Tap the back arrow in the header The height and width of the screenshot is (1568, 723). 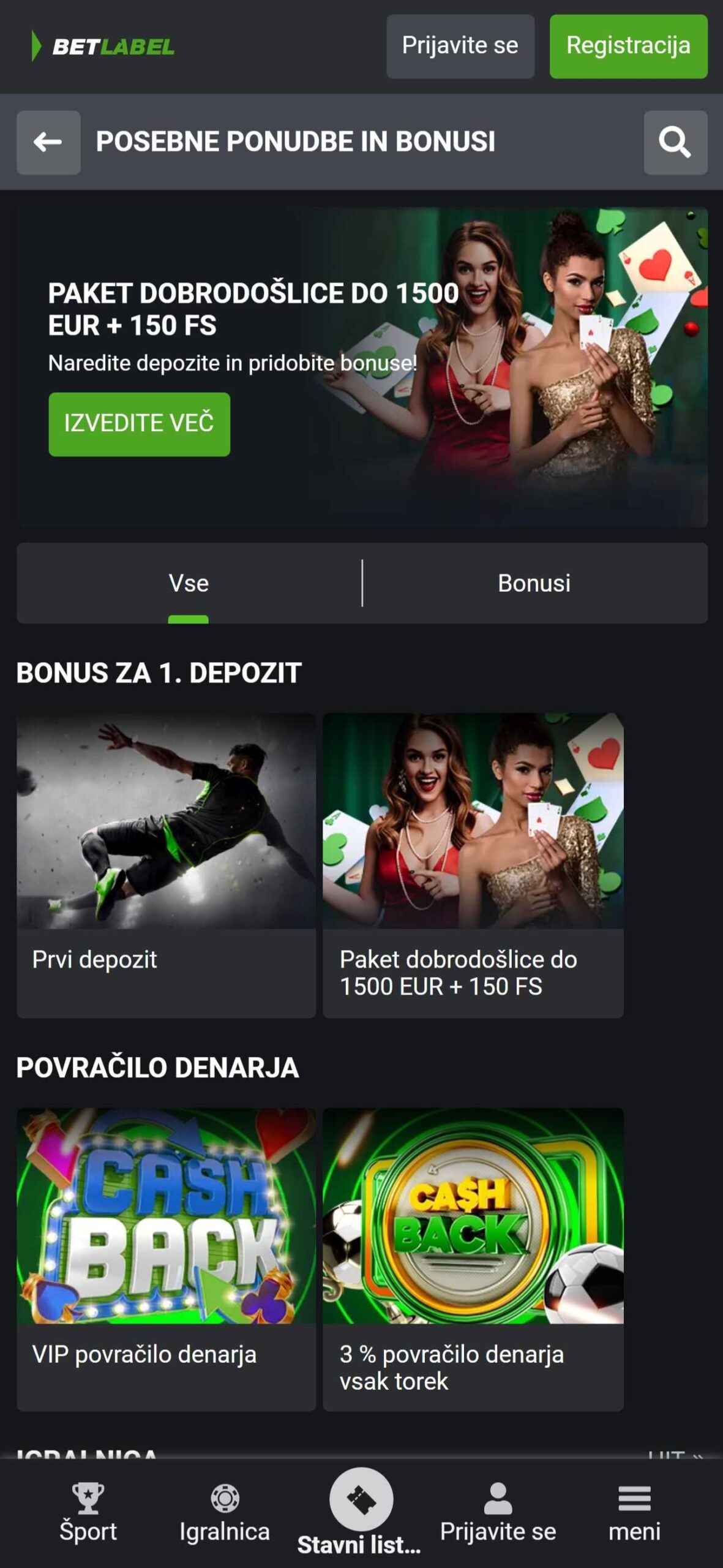48,142
